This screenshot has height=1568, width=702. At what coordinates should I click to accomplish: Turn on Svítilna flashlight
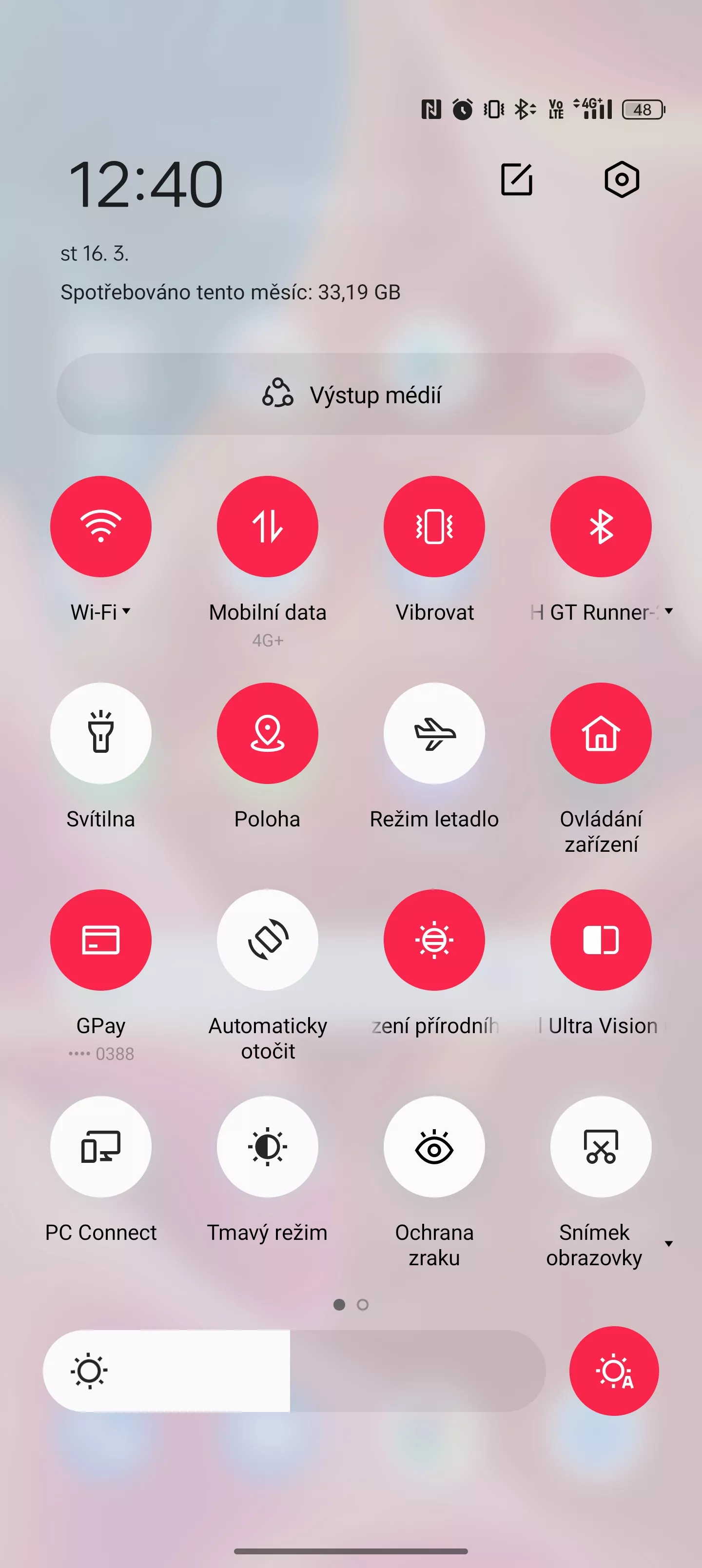point(101,733)
